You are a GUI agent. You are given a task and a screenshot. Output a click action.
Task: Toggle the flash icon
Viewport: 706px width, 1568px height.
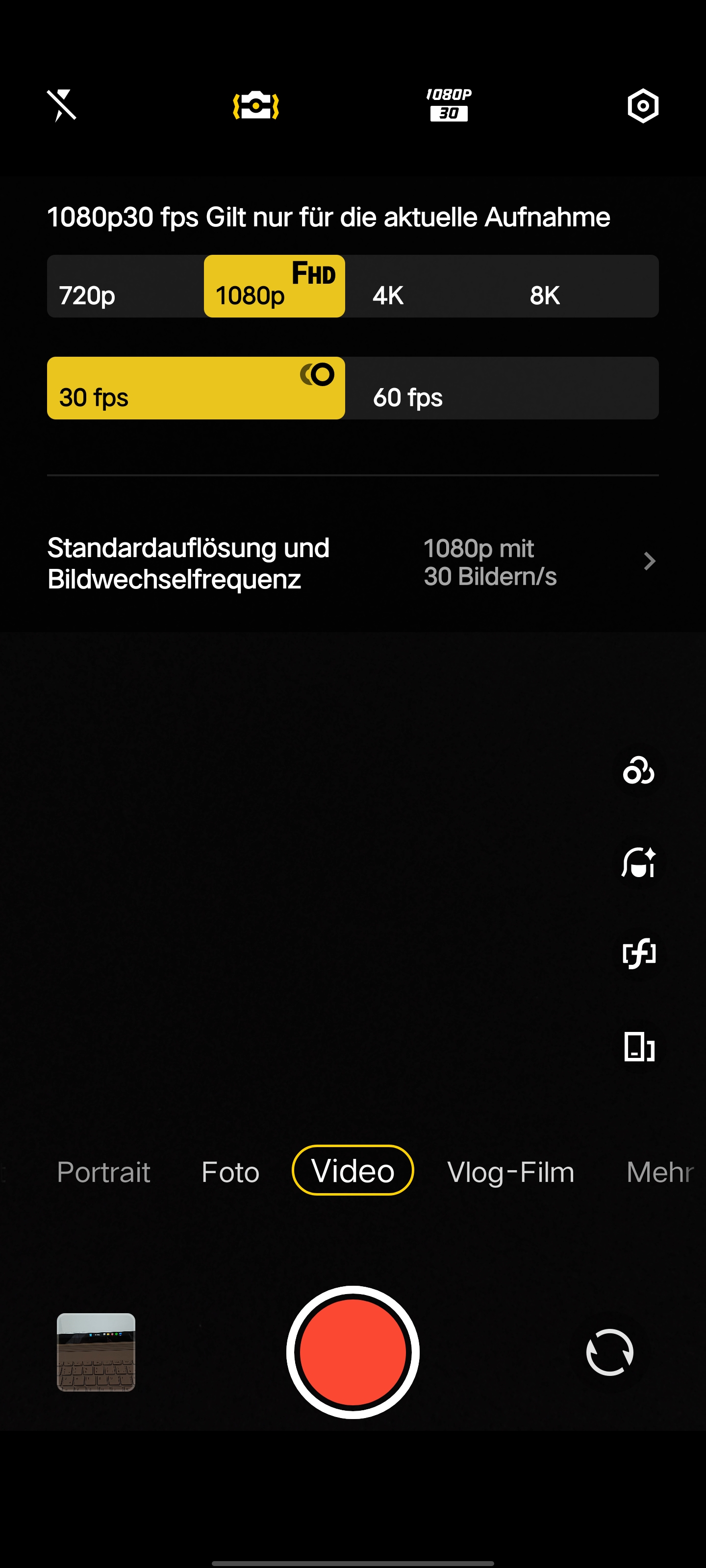click(62, 106)
